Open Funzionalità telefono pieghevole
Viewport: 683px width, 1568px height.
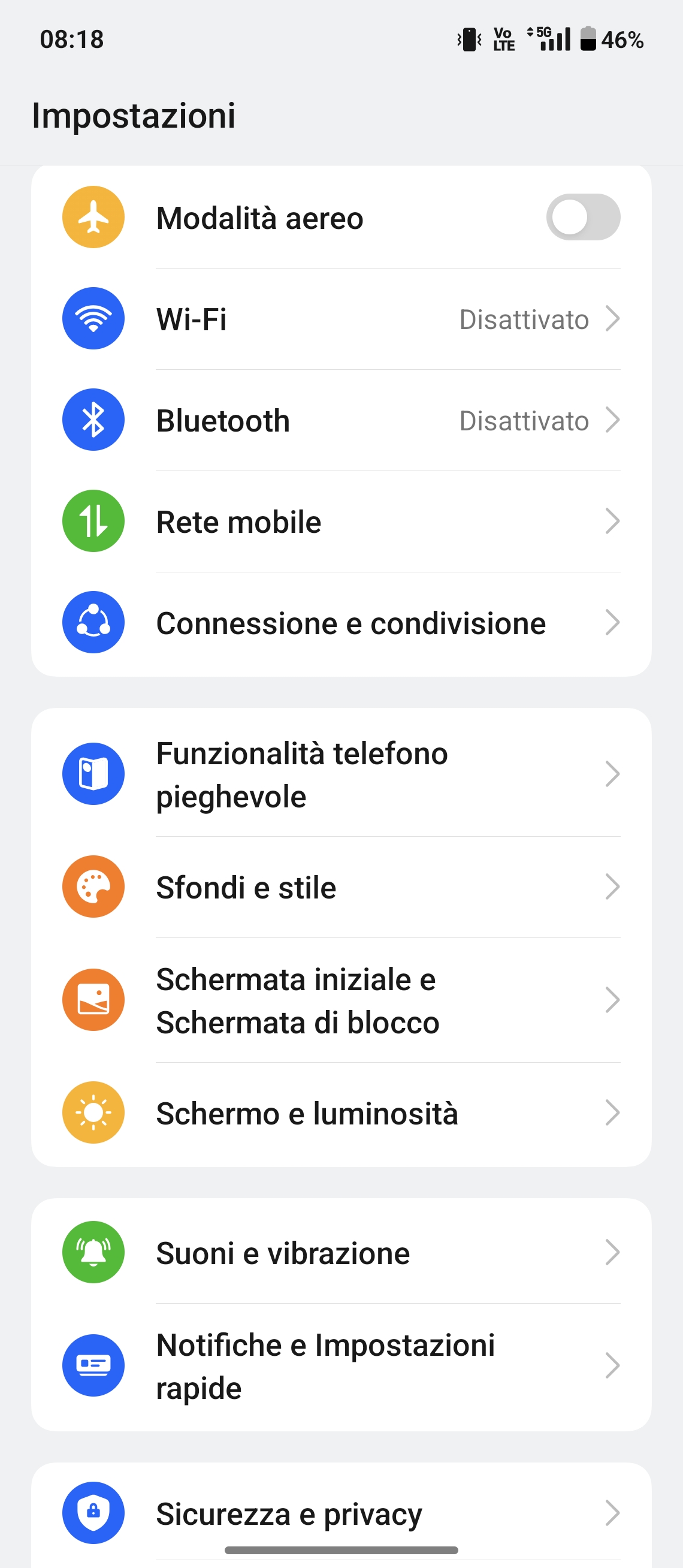point(340,774)
